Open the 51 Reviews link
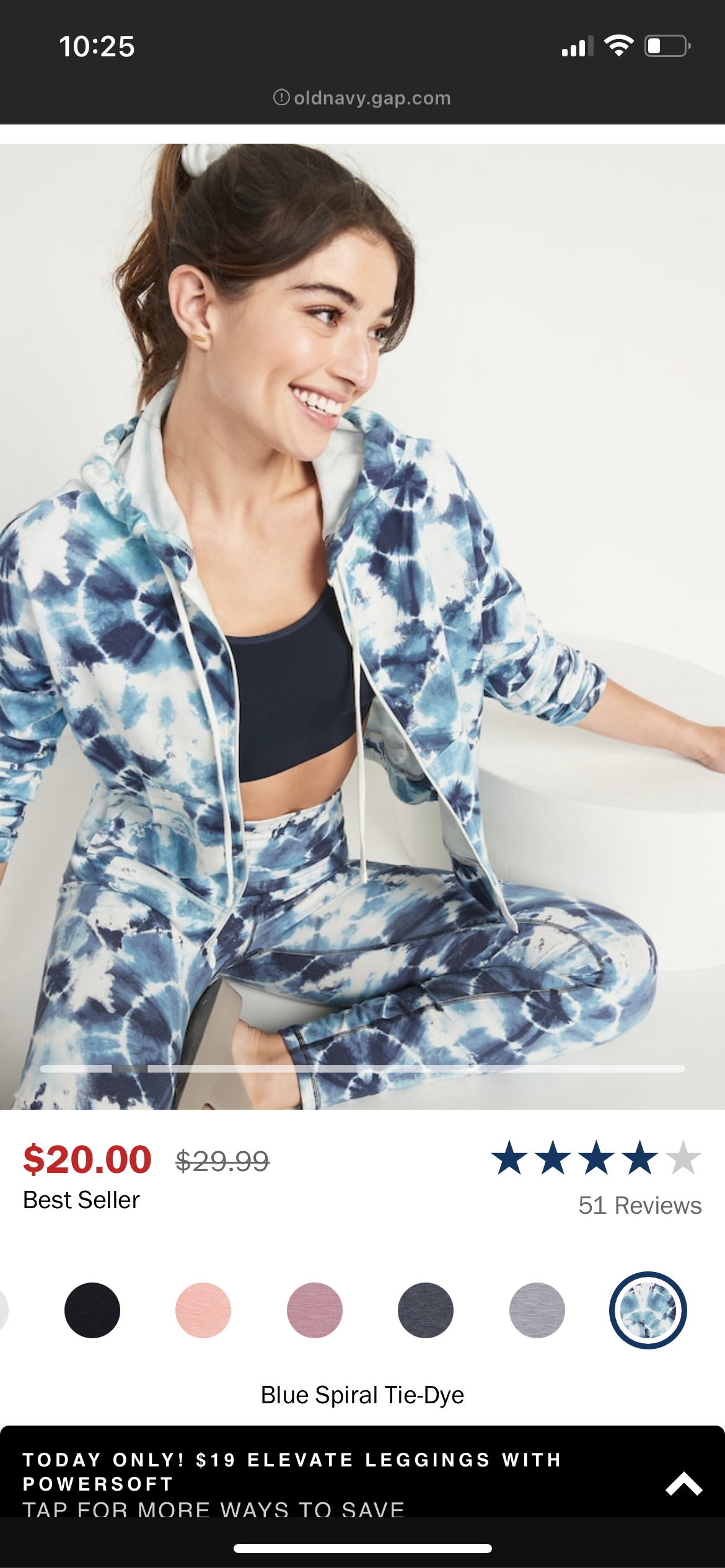The width and height of the screenshot is (725, 1568). tap(639, 1205)
